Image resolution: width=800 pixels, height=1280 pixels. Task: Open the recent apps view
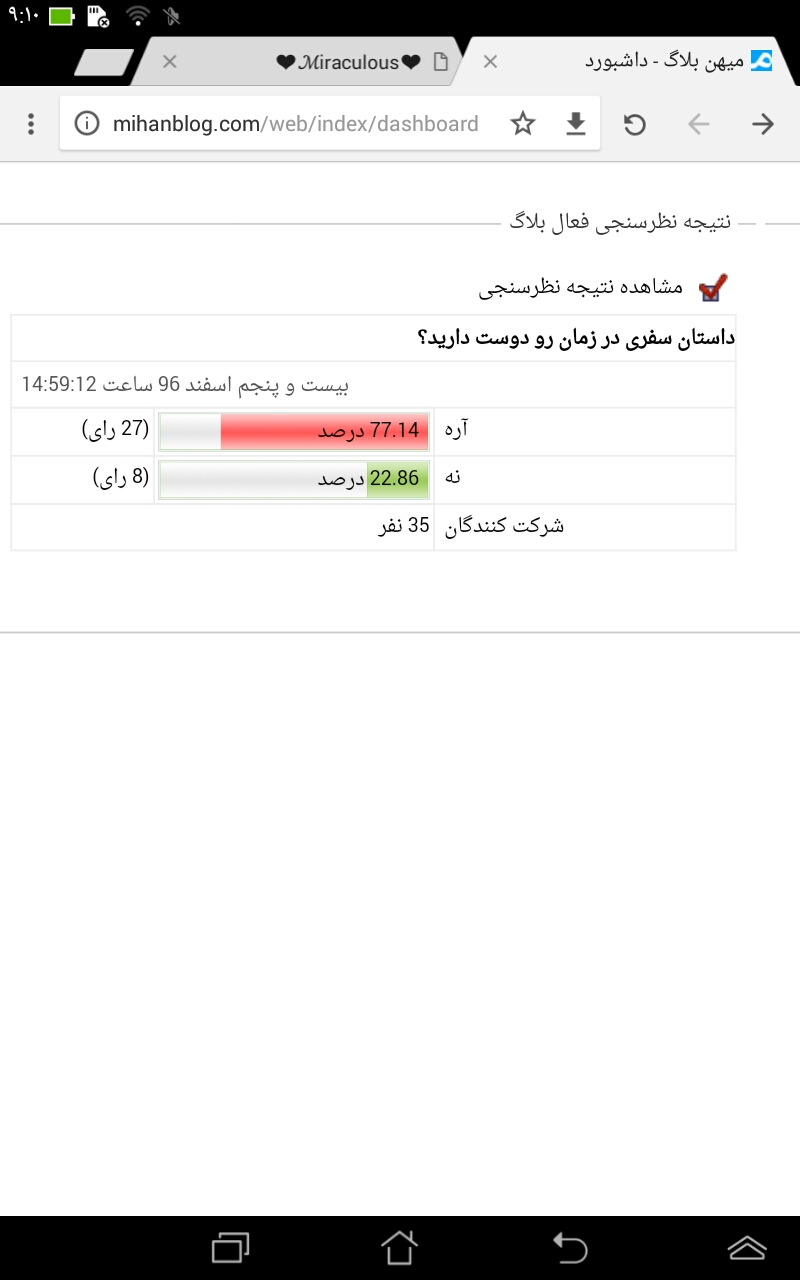(231, 1247)
